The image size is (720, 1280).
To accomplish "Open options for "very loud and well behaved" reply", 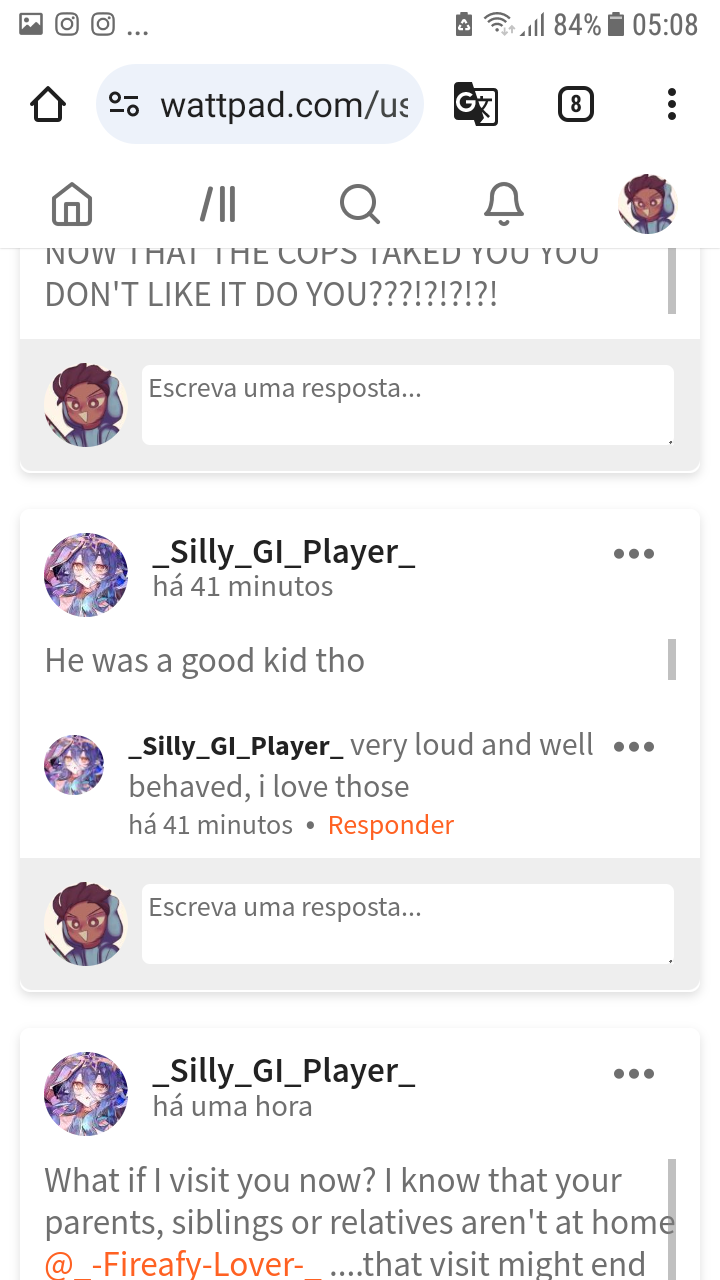I will pyautogui.click(x=634, y=747).
